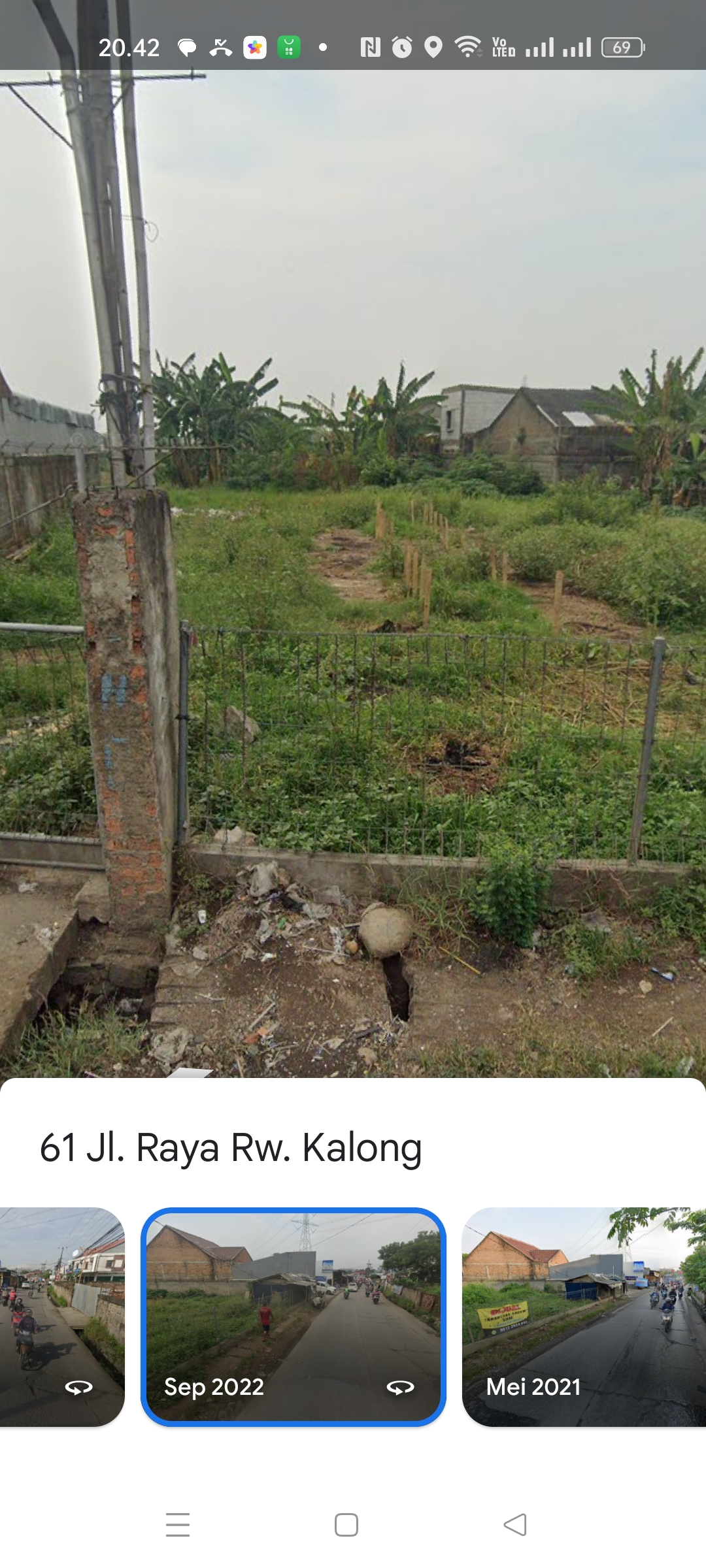Open the recent apps menu
Screen dimensions: 706x1568
178,1525
